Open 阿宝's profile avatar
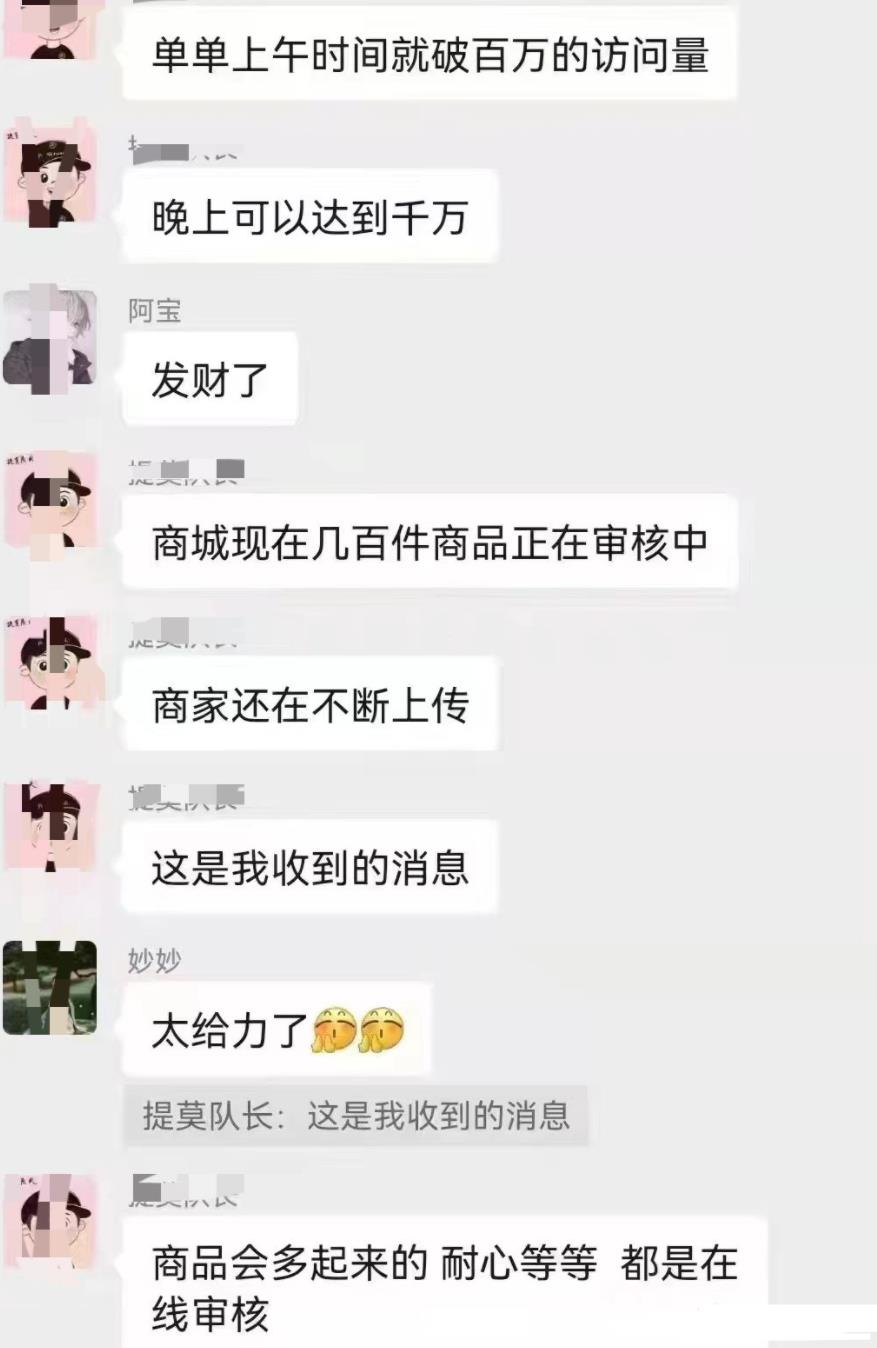Viewport: 877px width, 1348px height. (50, 338)
